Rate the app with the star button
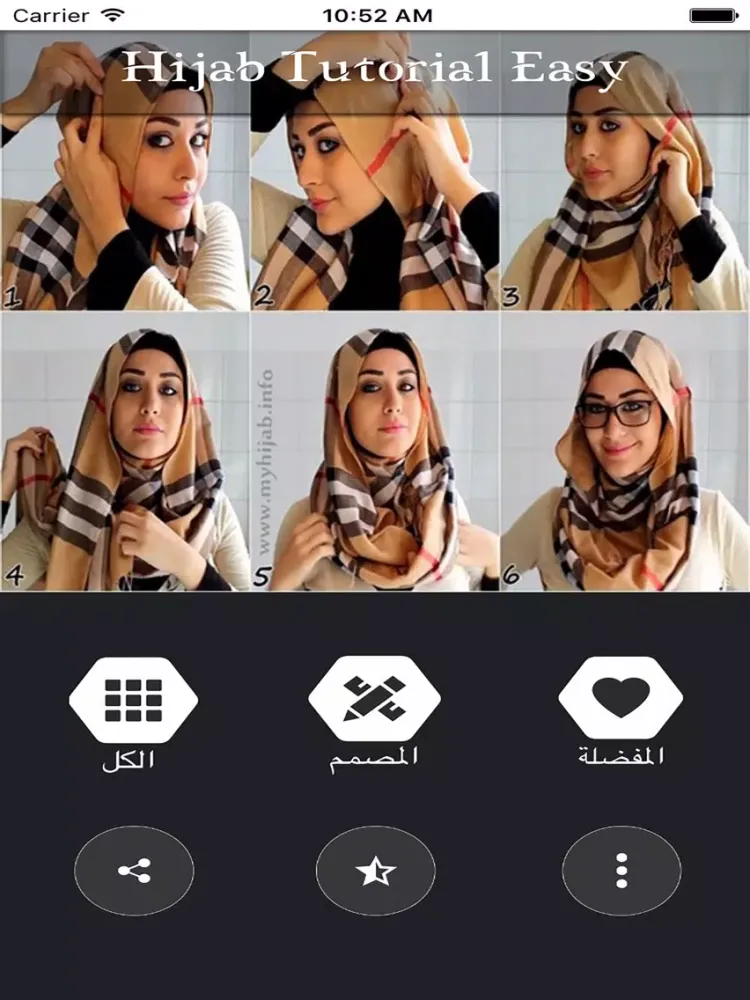 375,870
